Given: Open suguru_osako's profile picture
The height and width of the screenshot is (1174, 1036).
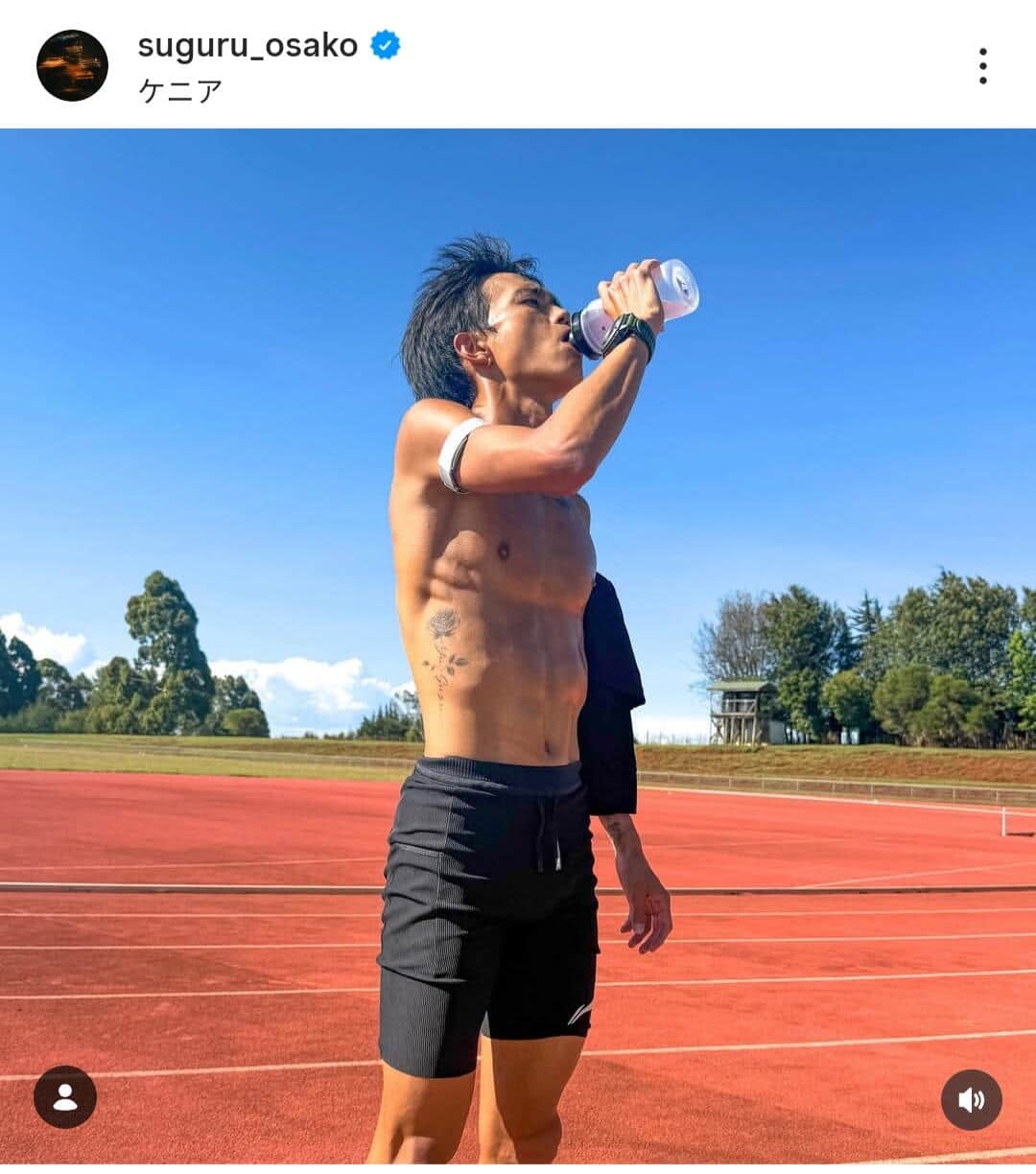Looking at the screenshot, I should point(72,65).
